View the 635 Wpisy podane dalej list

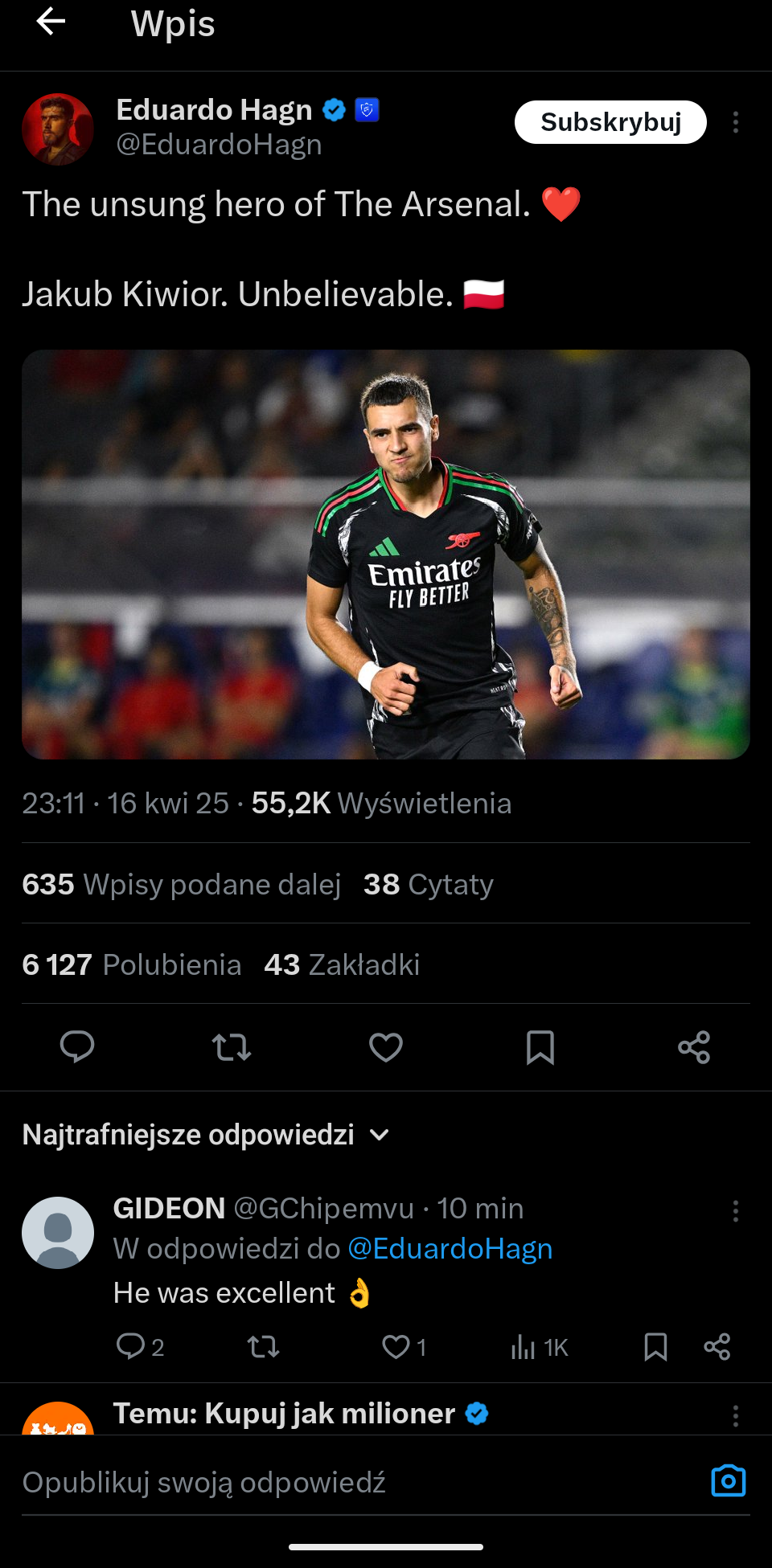(x=182, y=884)
